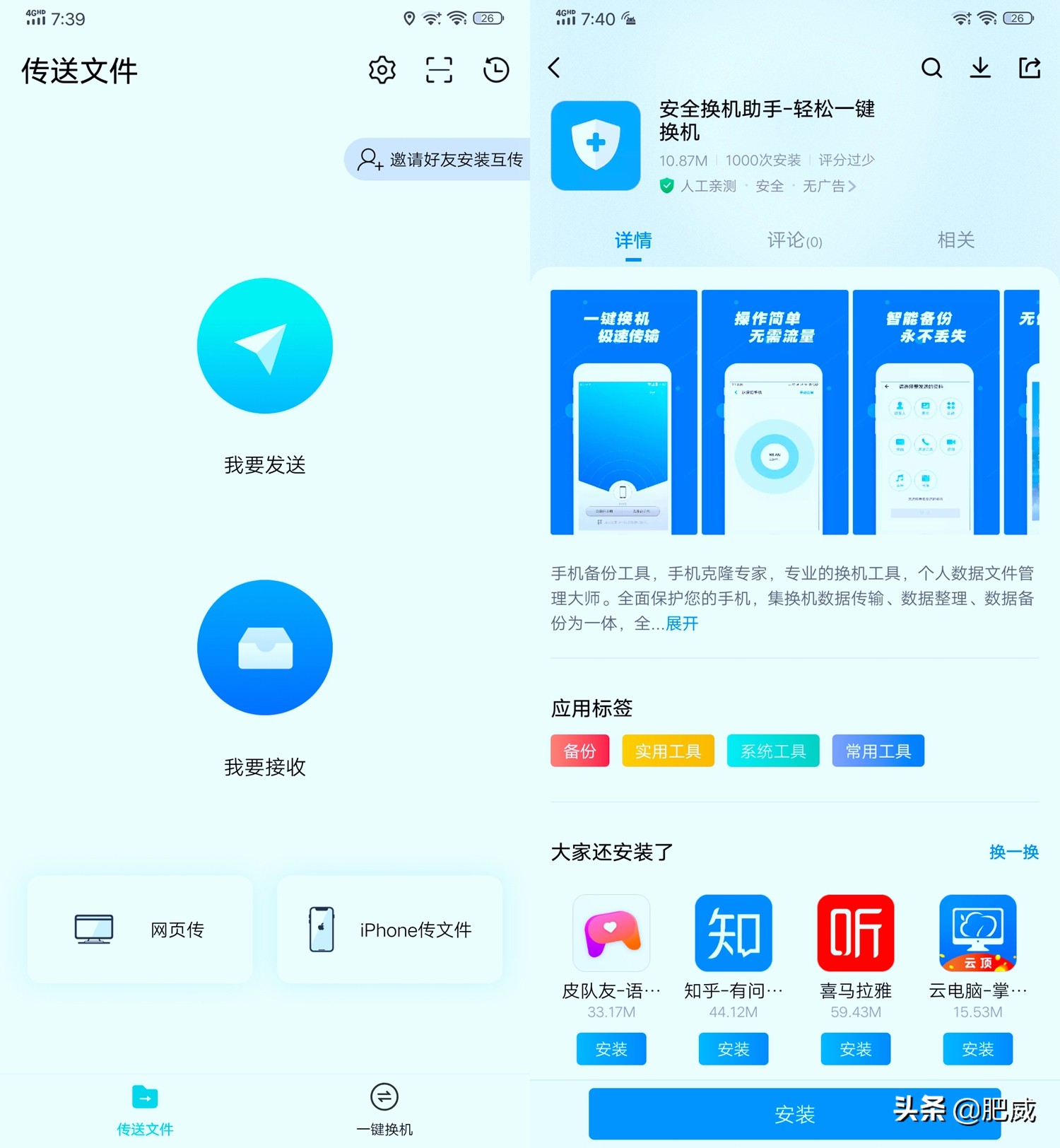Refresh suggestions with 换一换

tap(1013, 852)
